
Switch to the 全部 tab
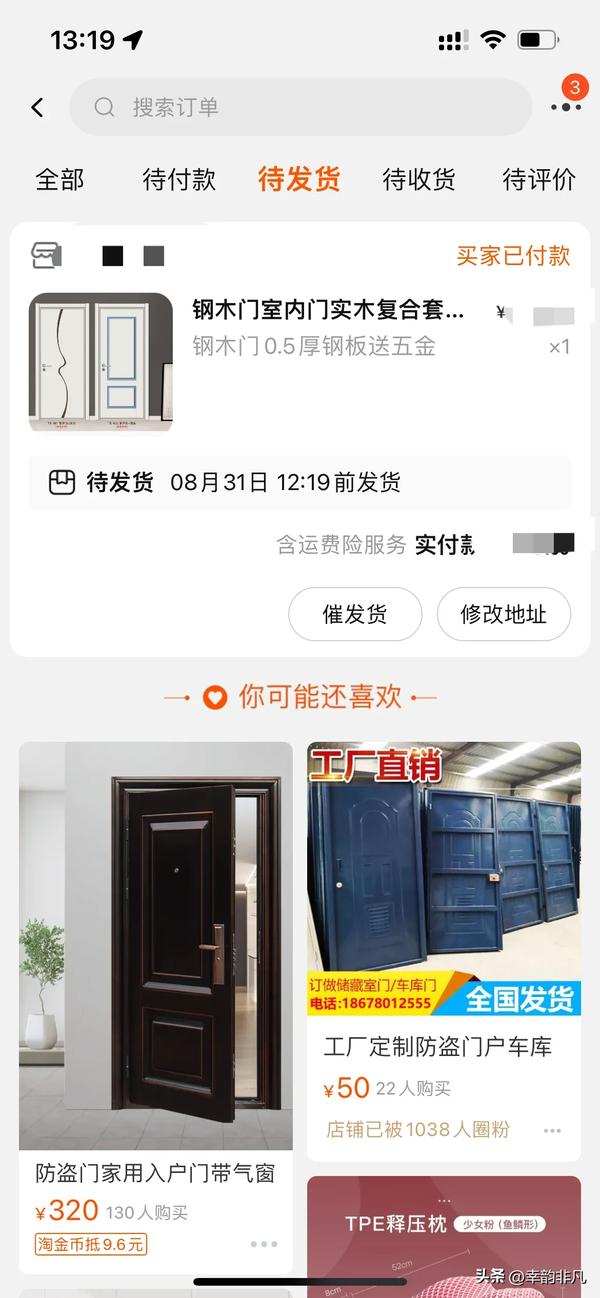[60, 180]
